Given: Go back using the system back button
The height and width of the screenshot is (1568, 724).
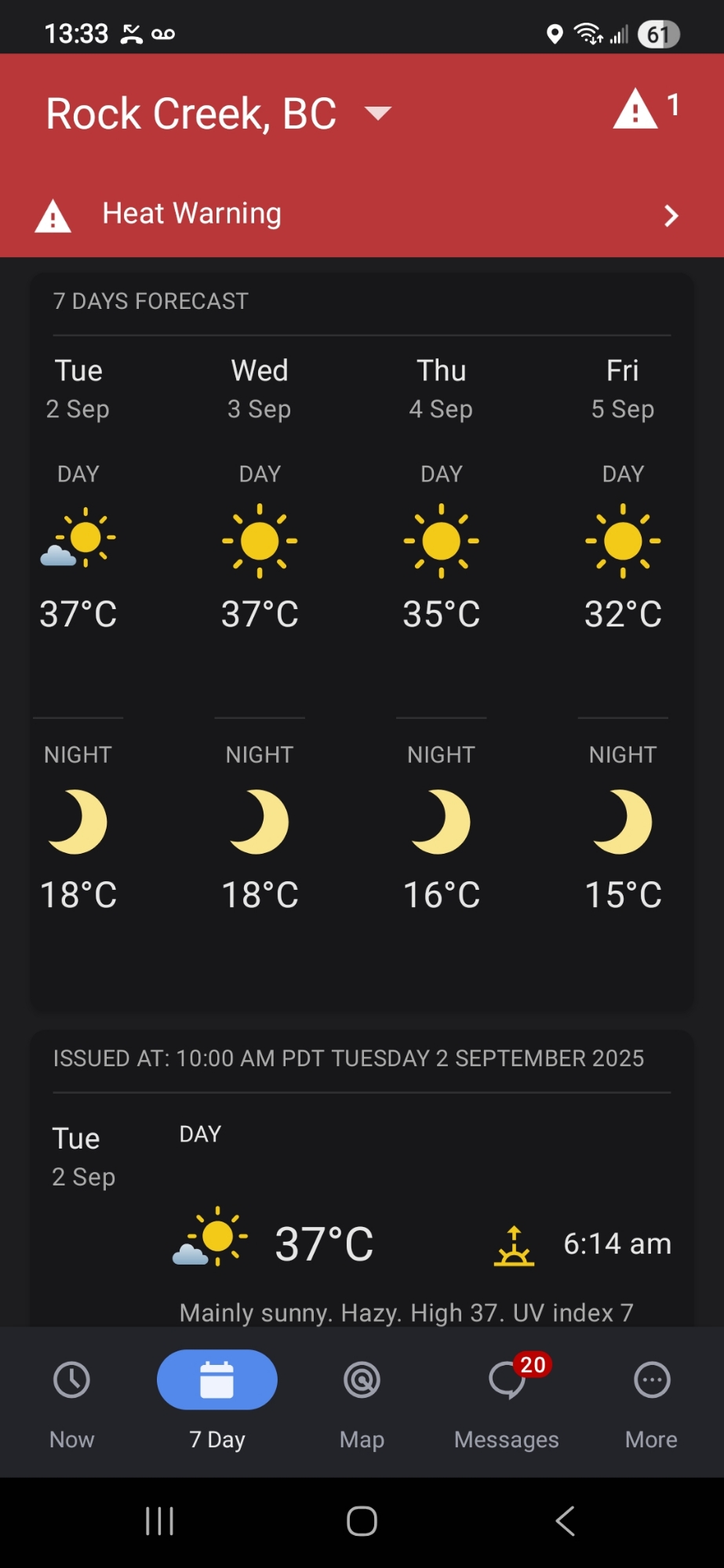Looking at the screenshot, I should point(565,1521).
